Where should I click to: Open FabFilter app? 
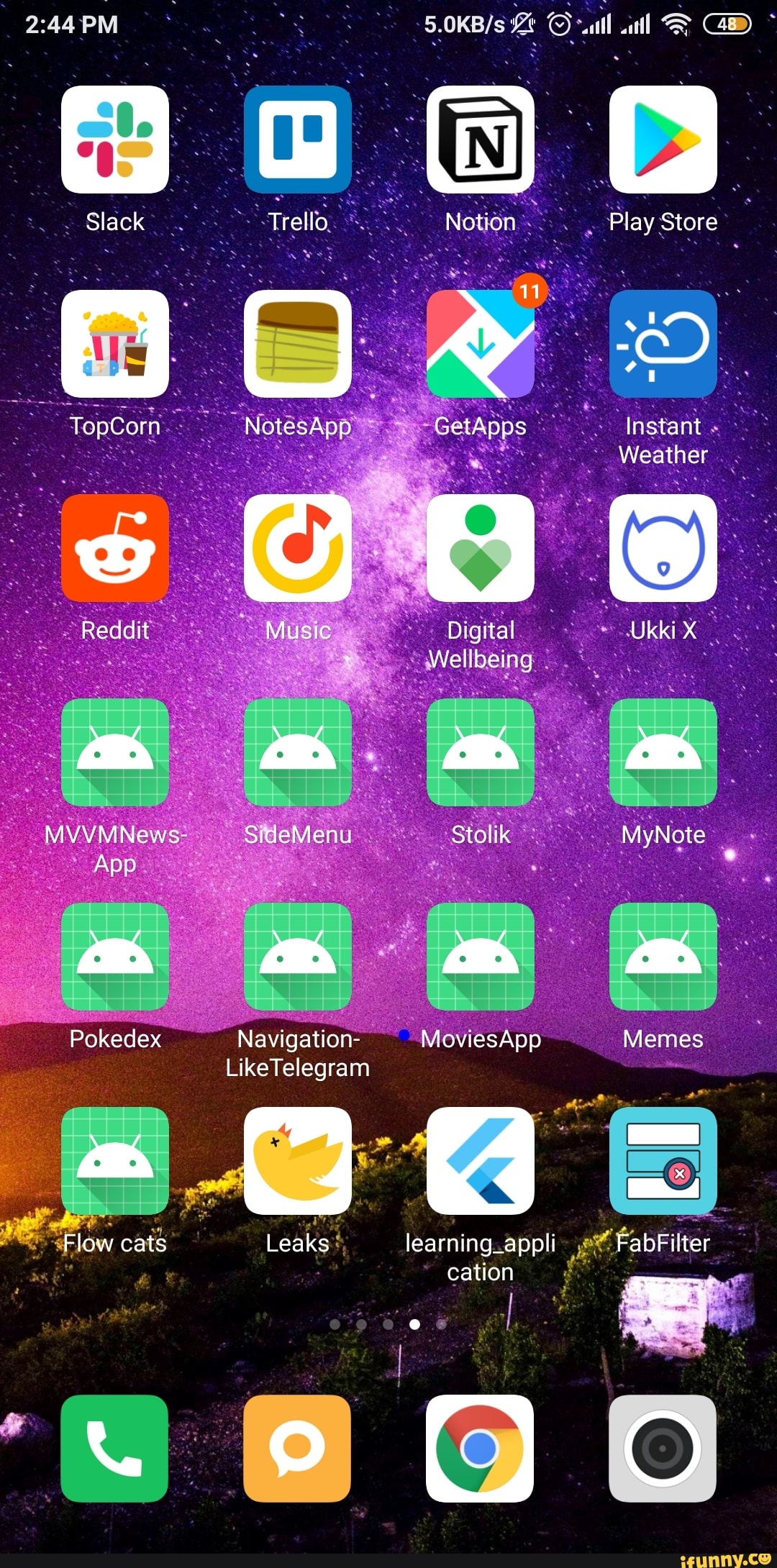pyautogui.click(x=663, y=1161)
